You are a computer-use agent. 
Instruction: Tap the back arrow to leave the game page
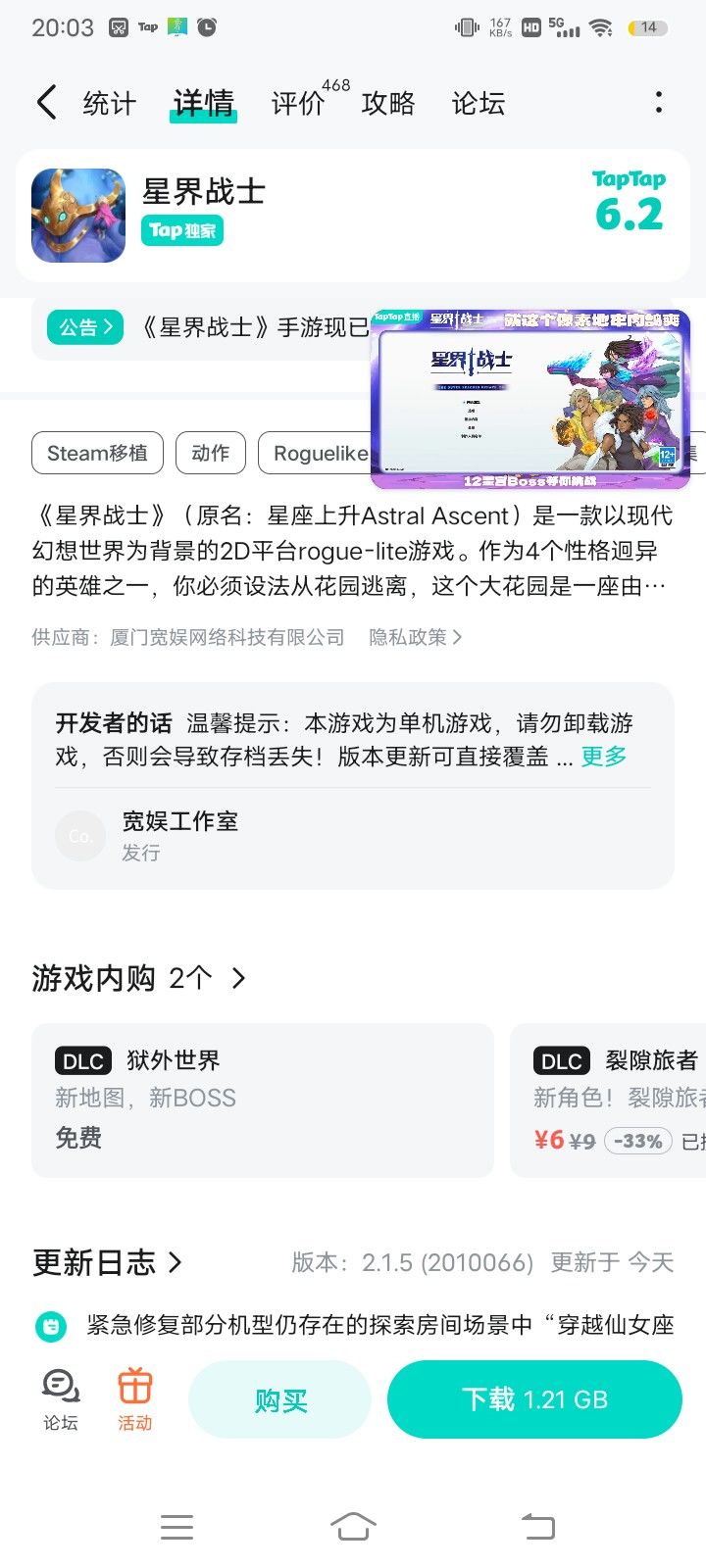[x=46, y=102]
